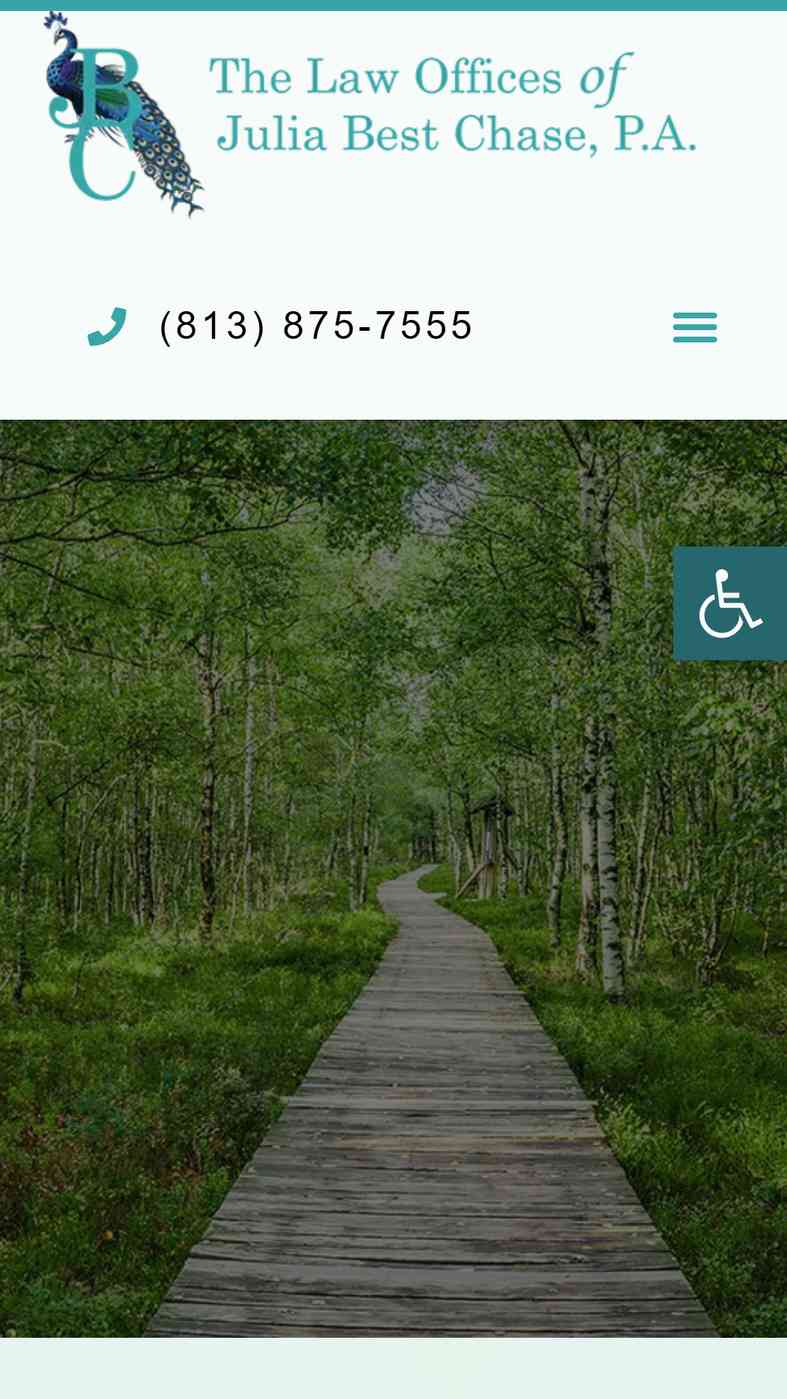
Task: Open the Julia Best Chase homepage logo
Action: pyautogui.click(x=370, y=113)
